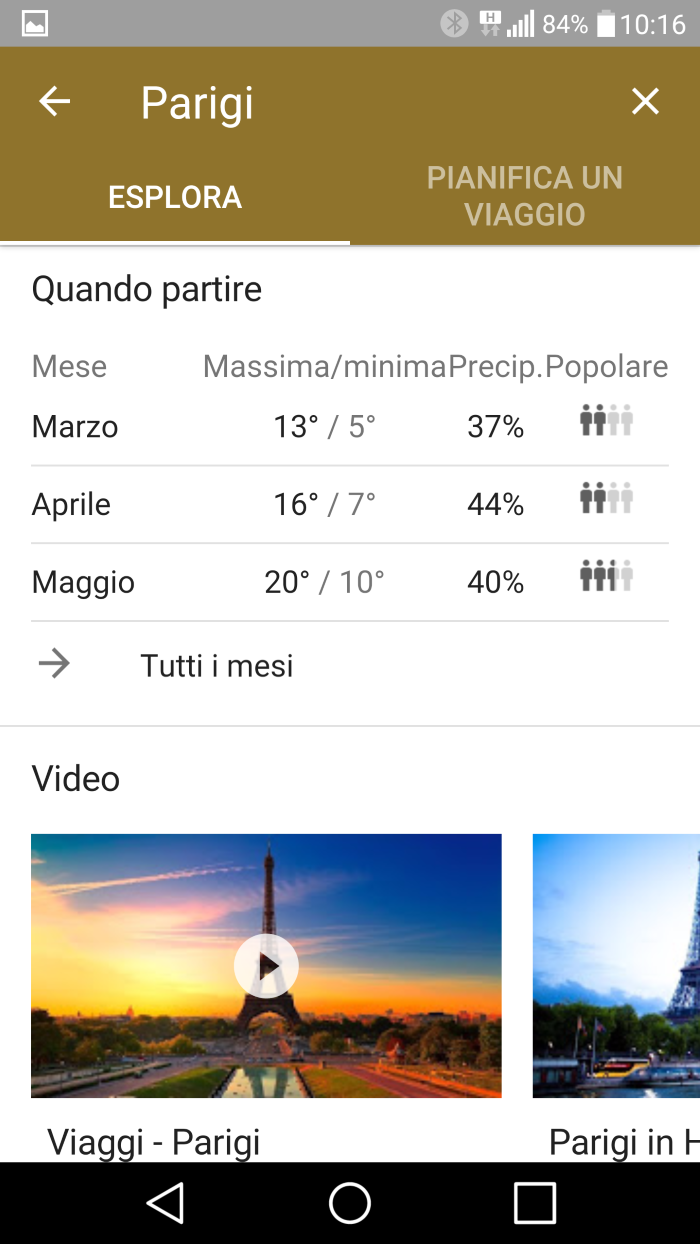Go back using the header arrow
700x1244 pixels.
tap(55, 101)
